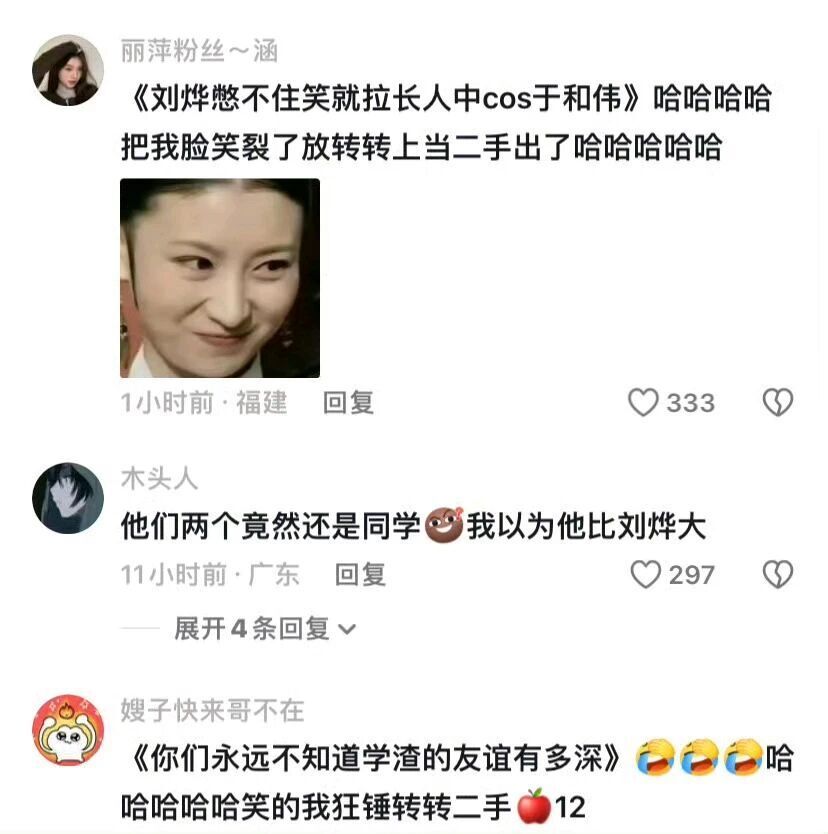Expand the 4 replies under 木头人's comment

click(x=264, y=628)
